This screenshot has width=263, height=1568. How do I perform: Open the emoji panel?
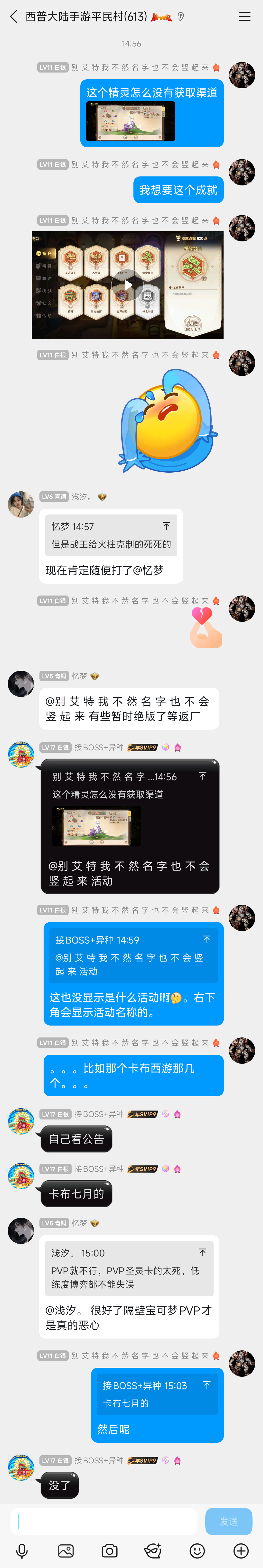(197, 1550)
